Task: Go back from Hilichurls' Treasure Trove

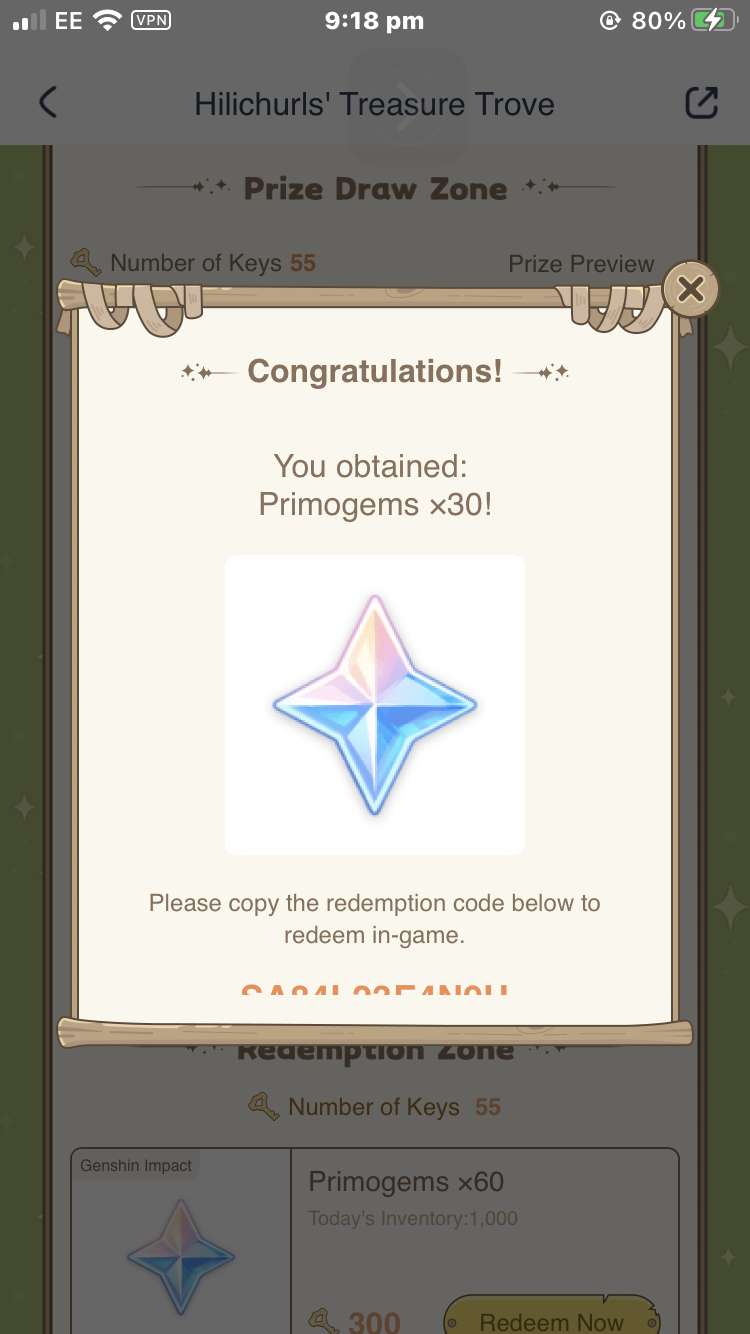Action: [x=48, y=103]
